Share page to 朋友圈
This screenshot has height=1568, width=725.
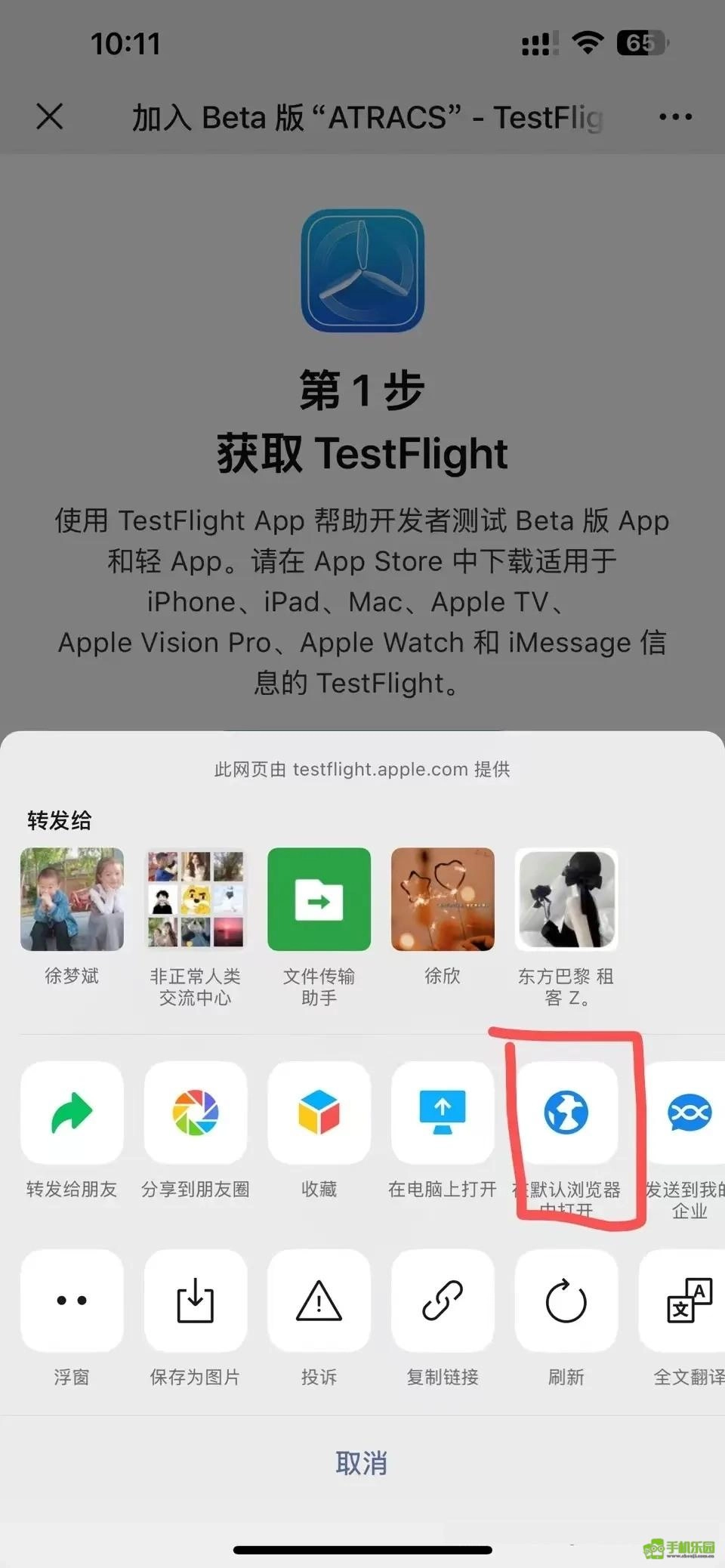point(196,1113)
